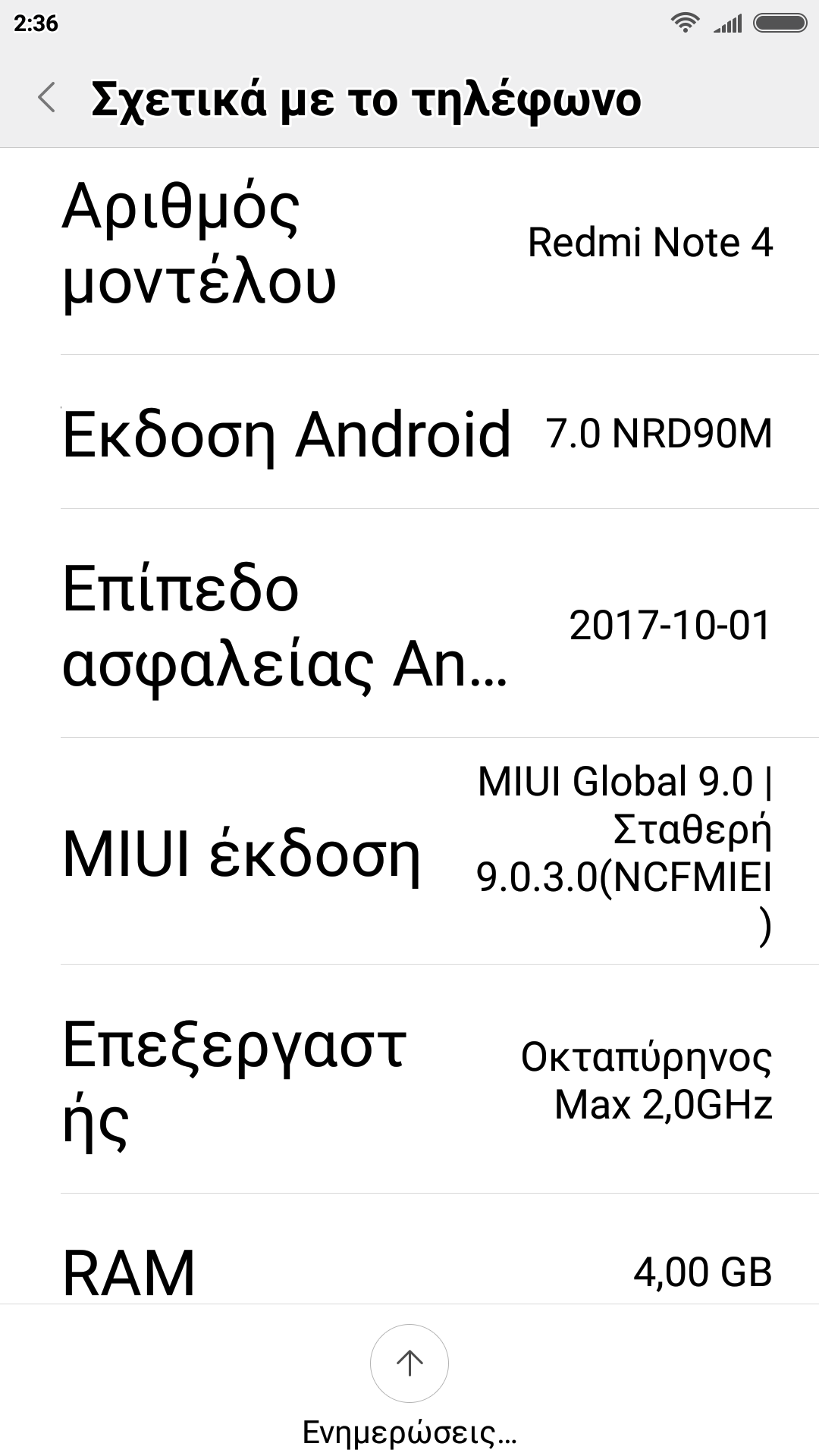The image size is (819, 1456).
Task: Tap the MIUI έκδοση row
Action: pyautogui.click(x=409, y=853)
